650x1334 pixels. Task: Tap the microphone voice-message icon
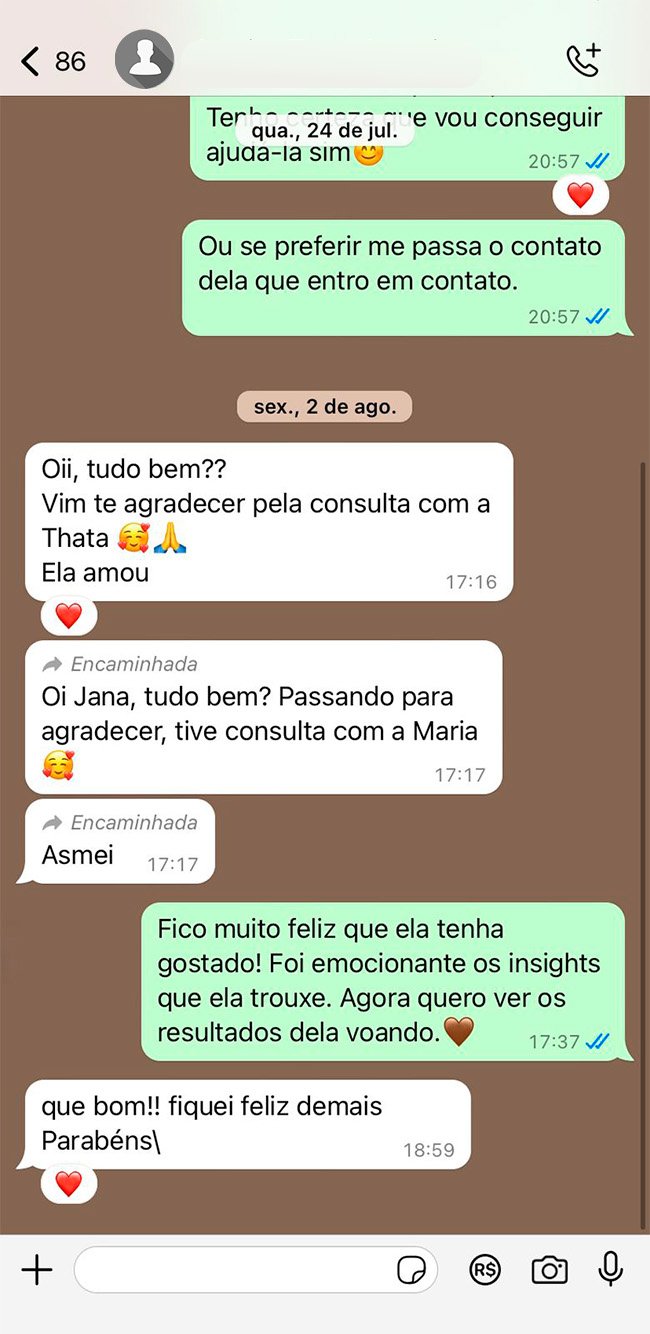610,1270
